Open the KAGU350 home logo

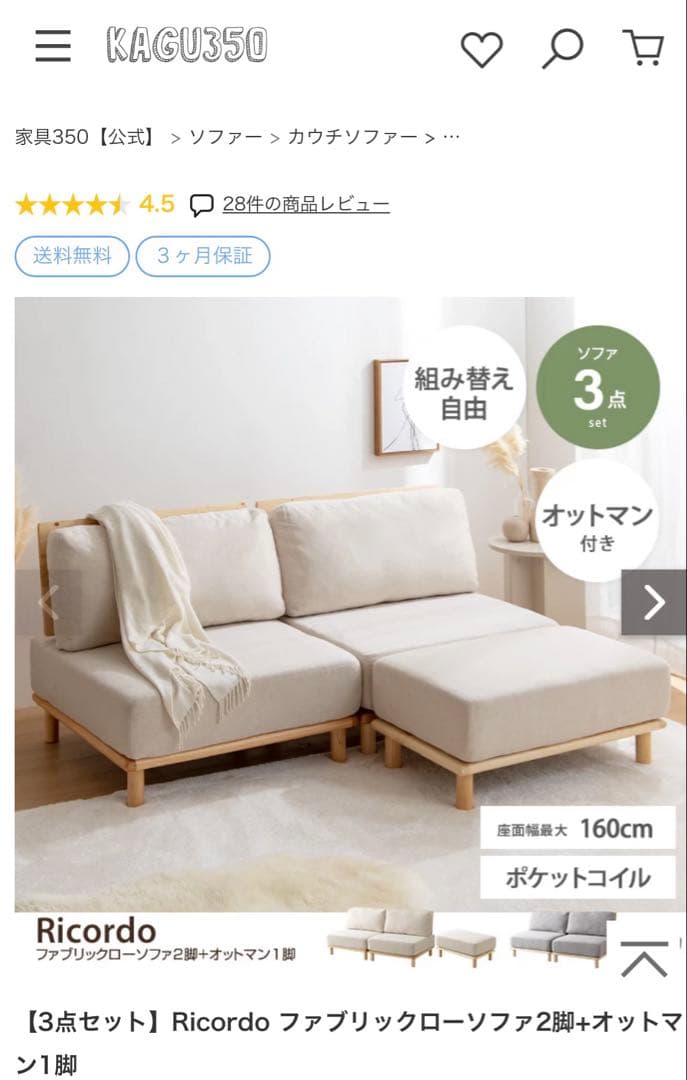(x=188, y=45)
